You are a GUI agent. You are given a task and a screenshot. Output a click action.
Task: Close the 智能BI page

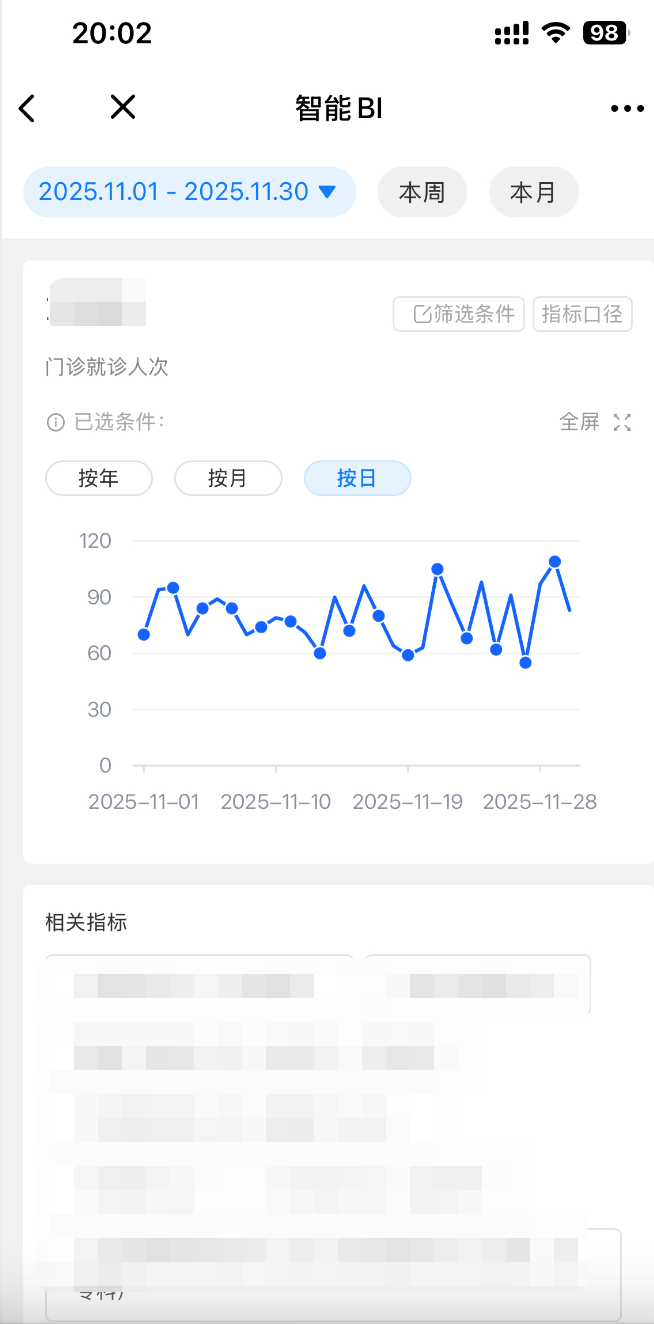[x=123, y=107]
